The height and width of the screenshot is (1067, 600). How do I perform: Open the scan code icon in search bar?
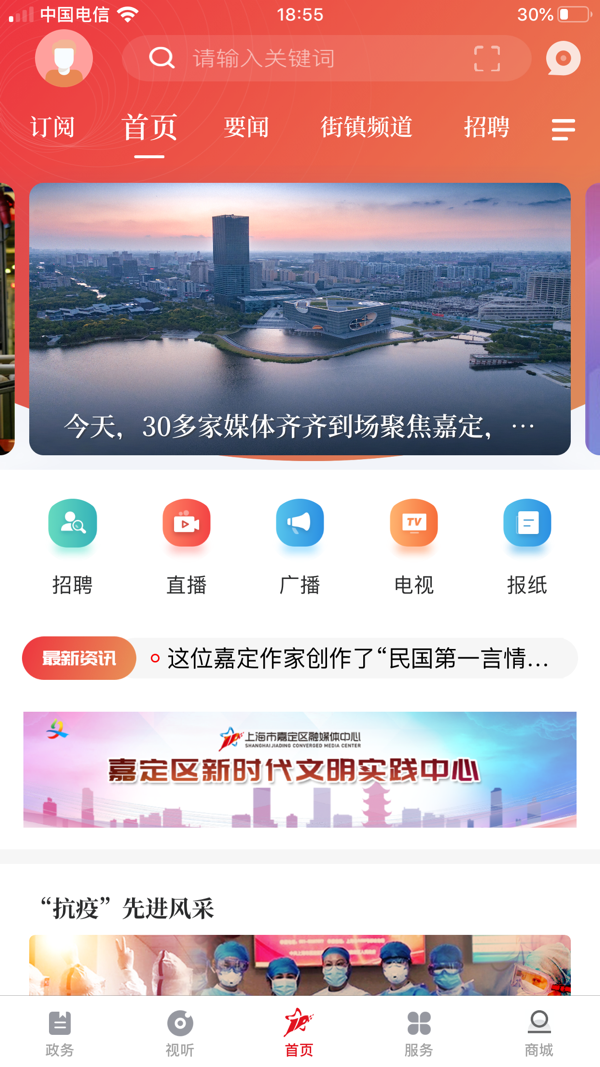click(486, 59)
